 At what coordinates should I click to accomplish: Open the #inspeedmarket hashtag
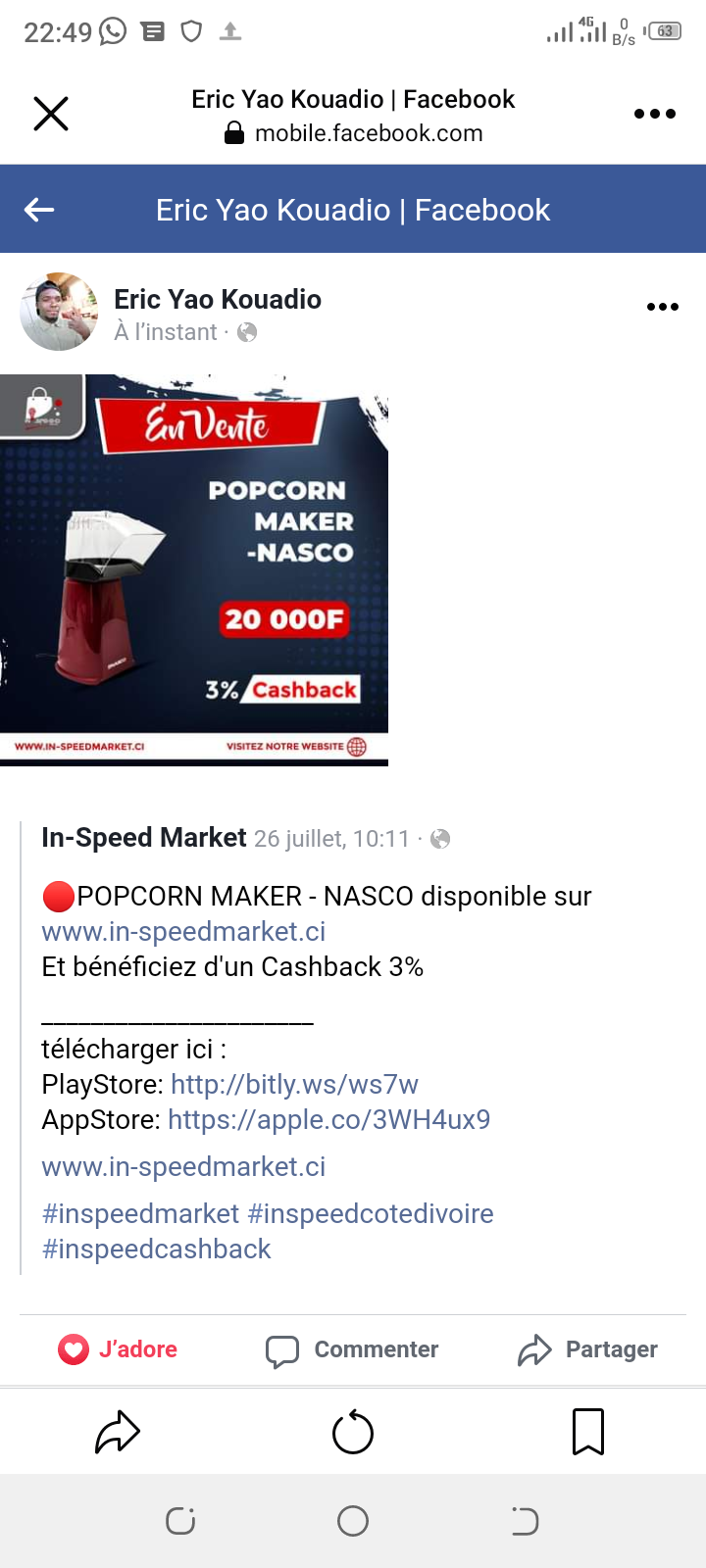pyautogui.click(x=140, y=1214)
